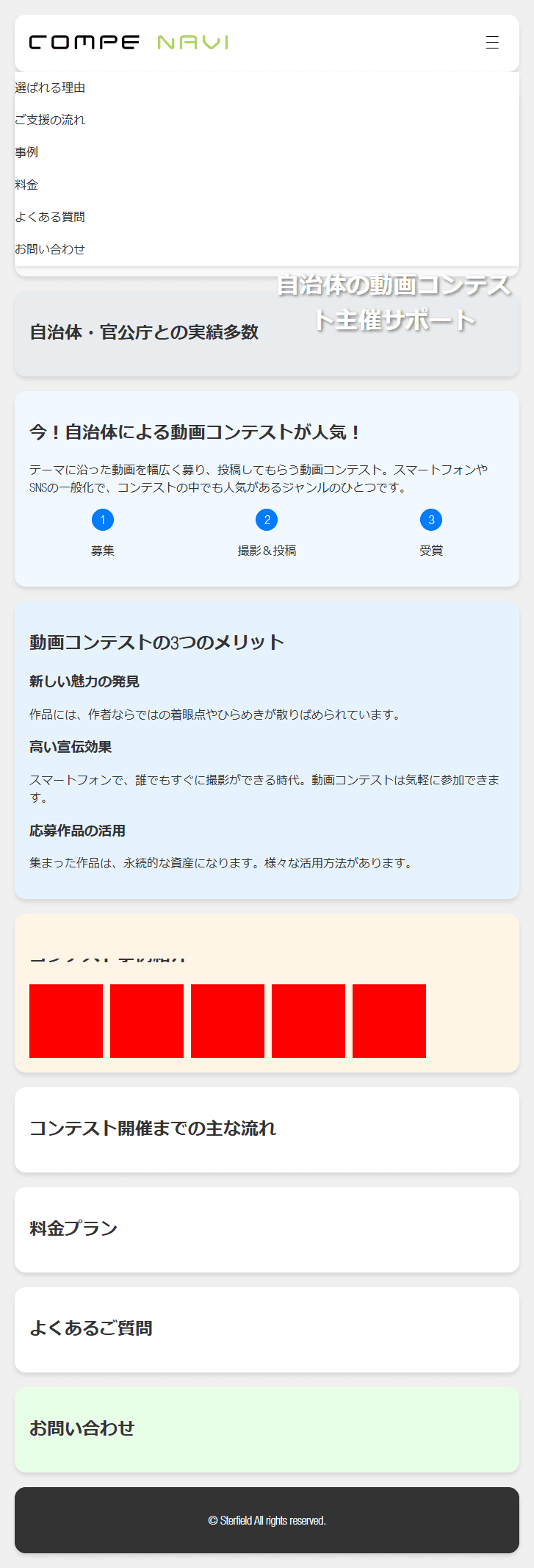Jump to よくある質問 menu item

tap(50, 217)
